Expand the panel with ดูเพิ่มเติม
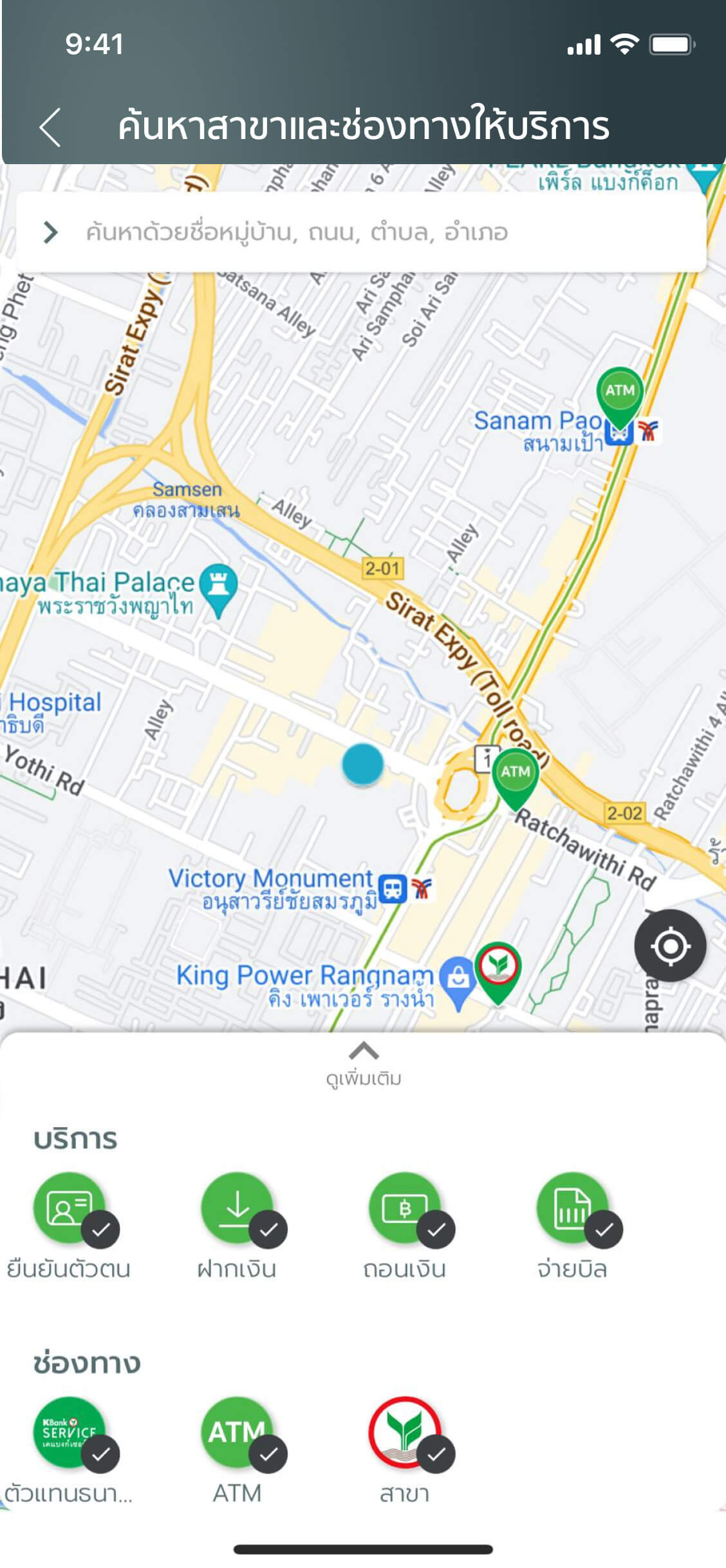This screenshot has width=726, height=1568. coord(364,1063)
